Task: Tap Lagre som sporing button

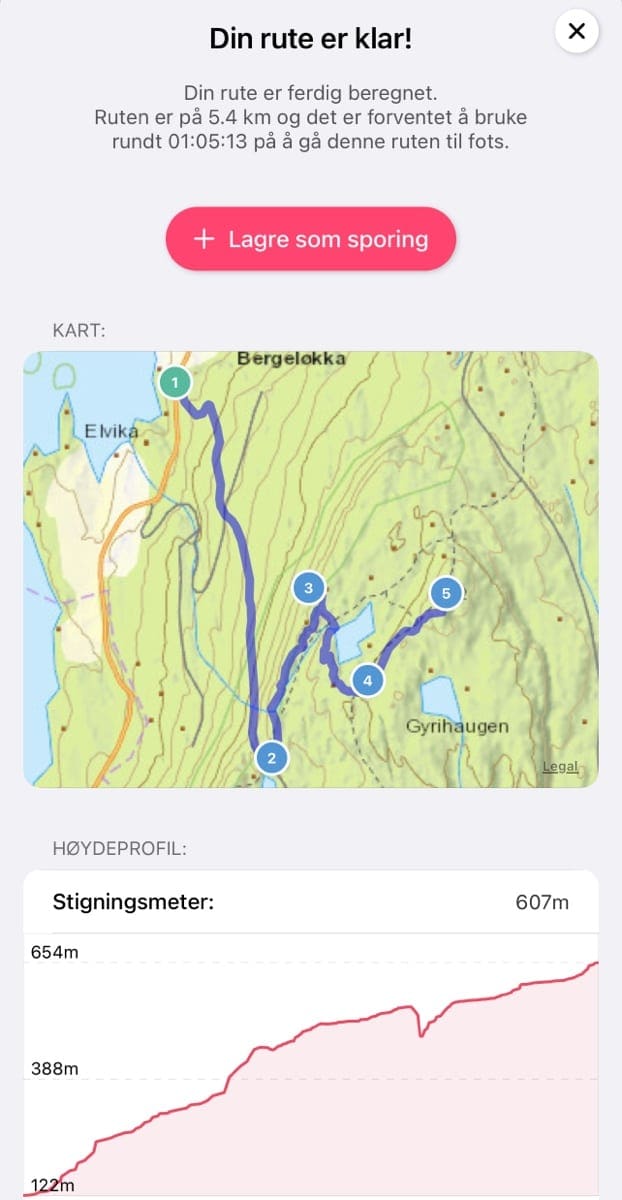Action: coord(311,239)
